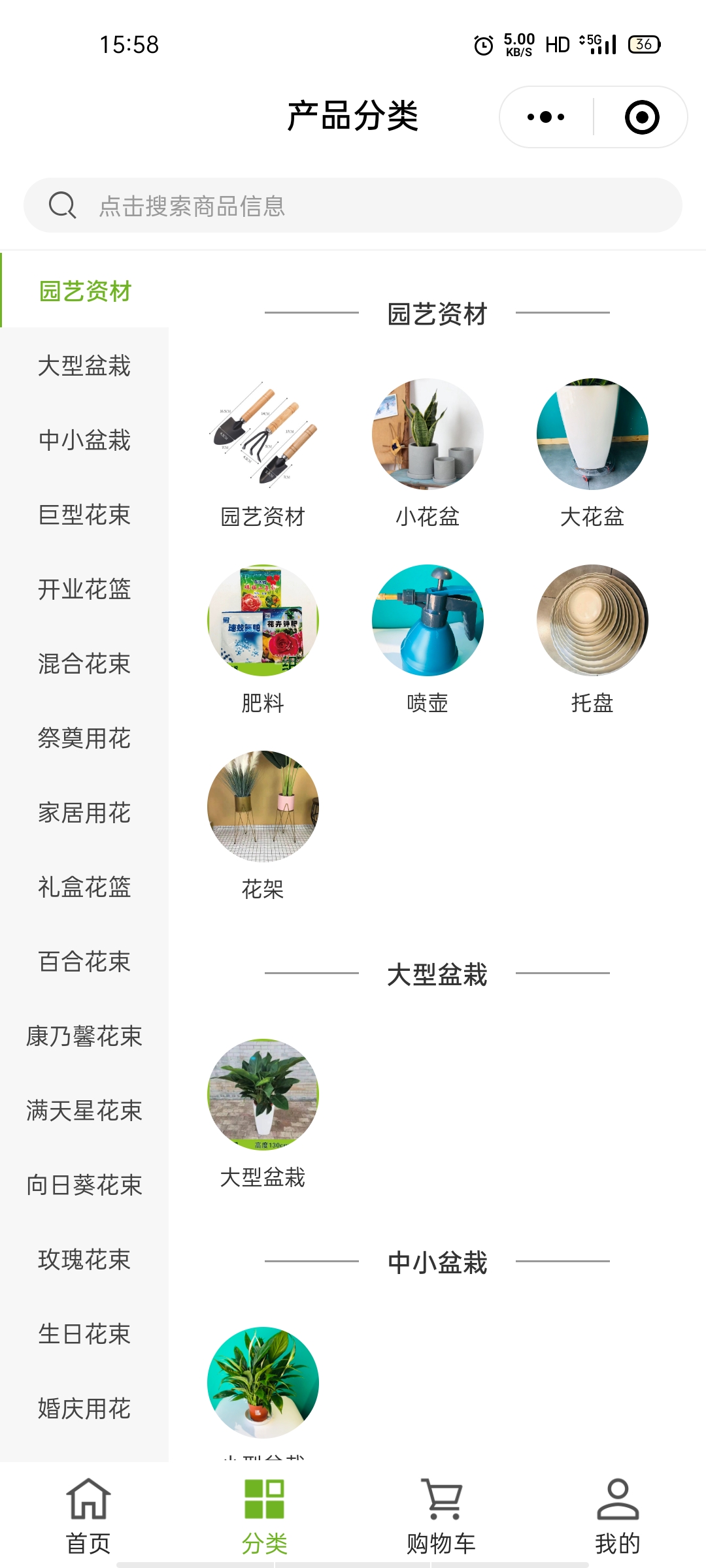The image size is (706, 1568).
Task: Open the mini program more-options menu
Action: click(546, 118)
